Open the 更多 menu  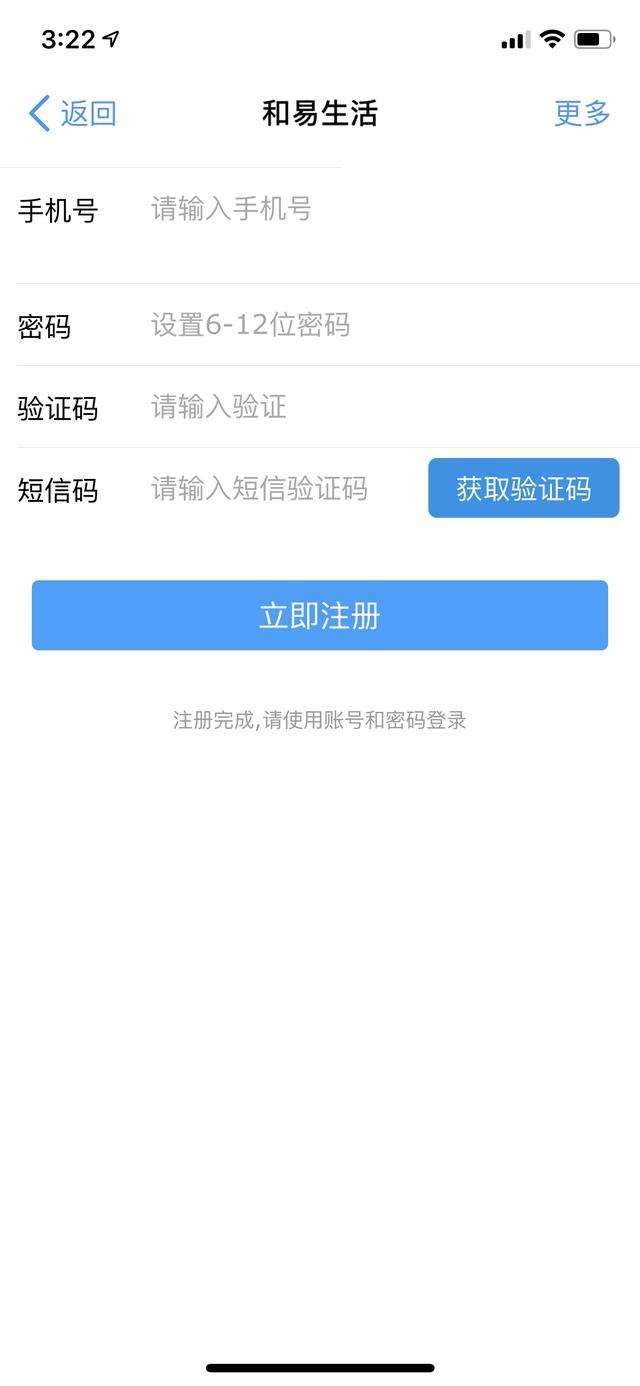coord(582,114)
